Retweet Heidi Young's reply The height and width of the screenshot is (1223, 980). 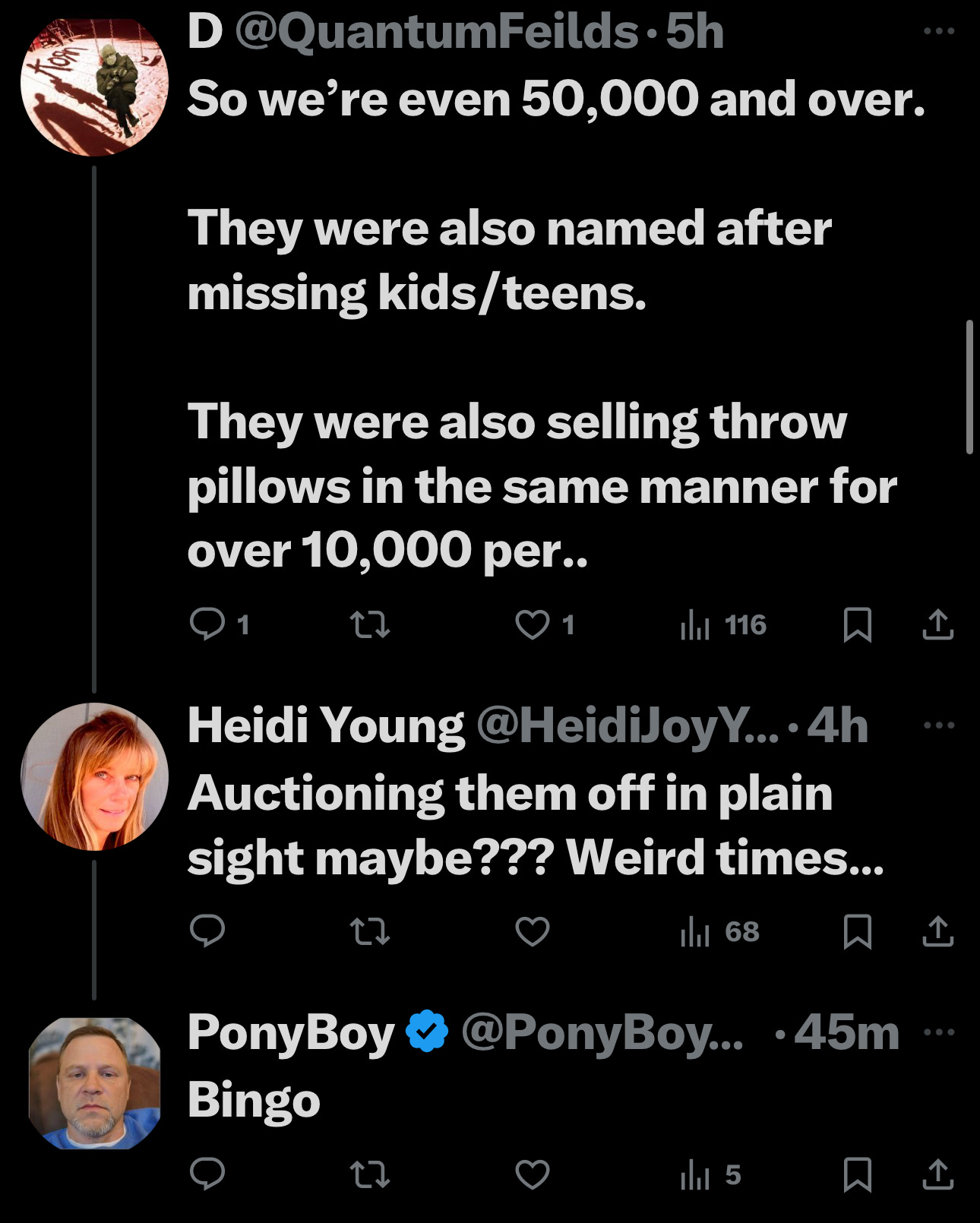tap(369, 931)
